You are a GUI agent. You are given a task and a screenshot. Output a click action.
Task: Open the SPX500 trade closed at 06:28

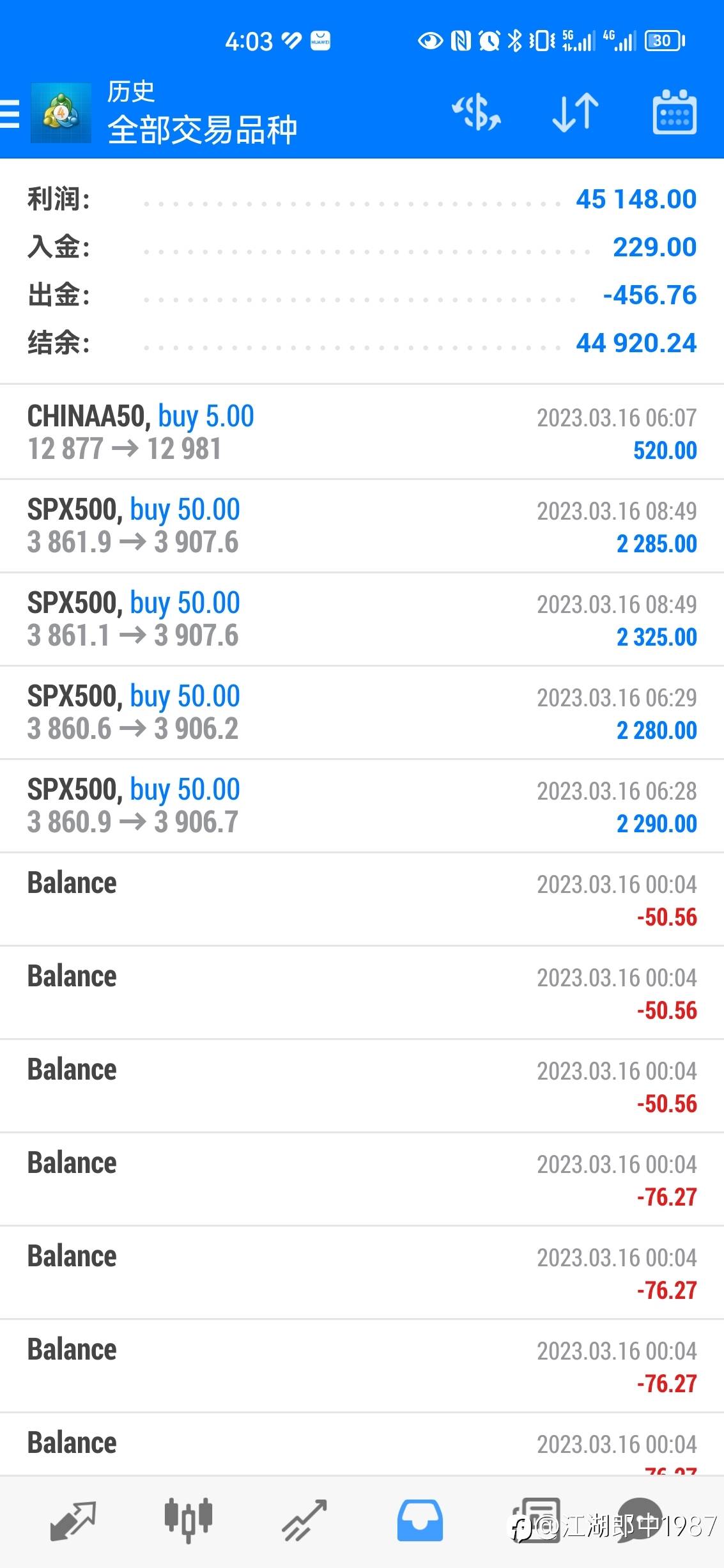(x=362, y=806)
